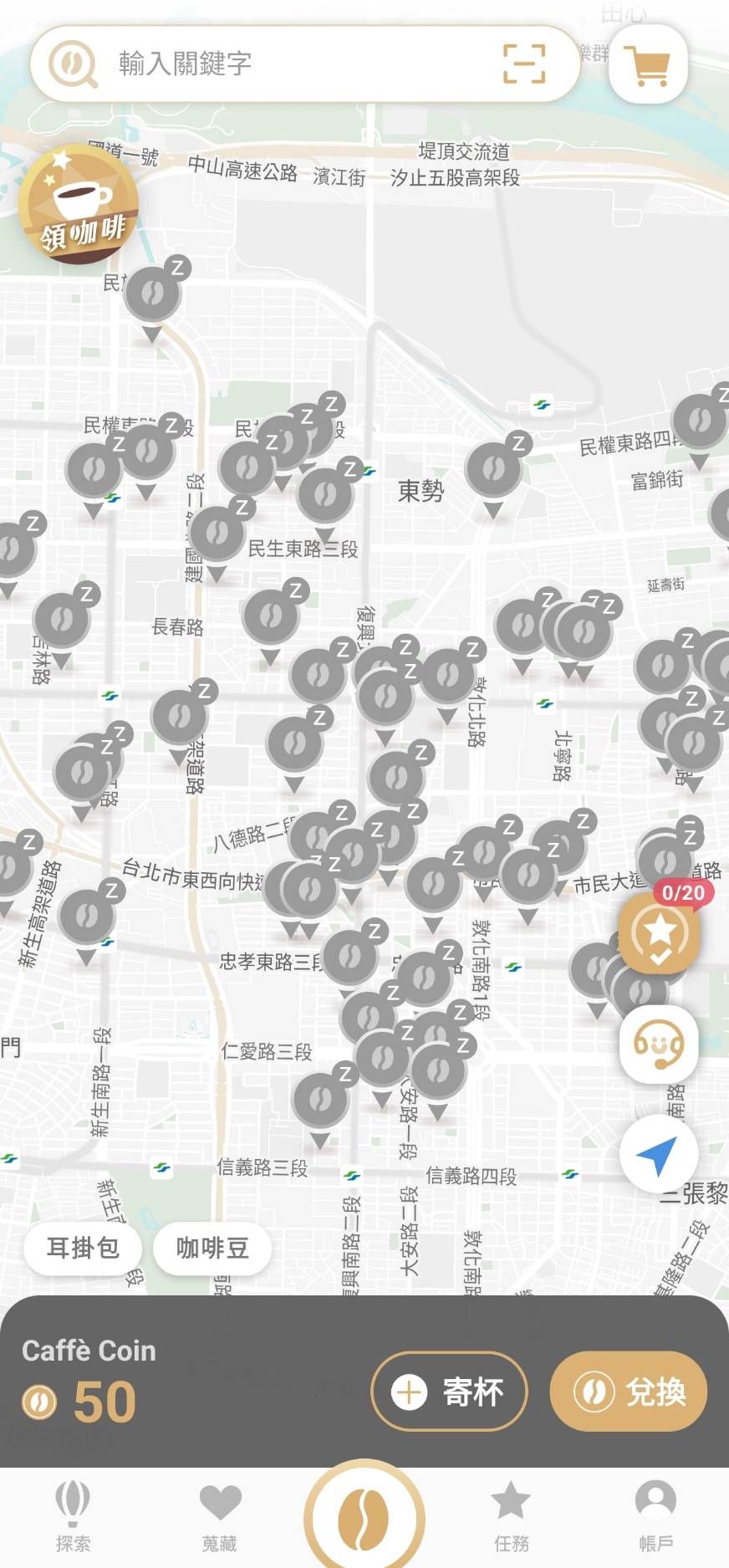Switch to the 帳戶 tab

(x=655, y=1515)
